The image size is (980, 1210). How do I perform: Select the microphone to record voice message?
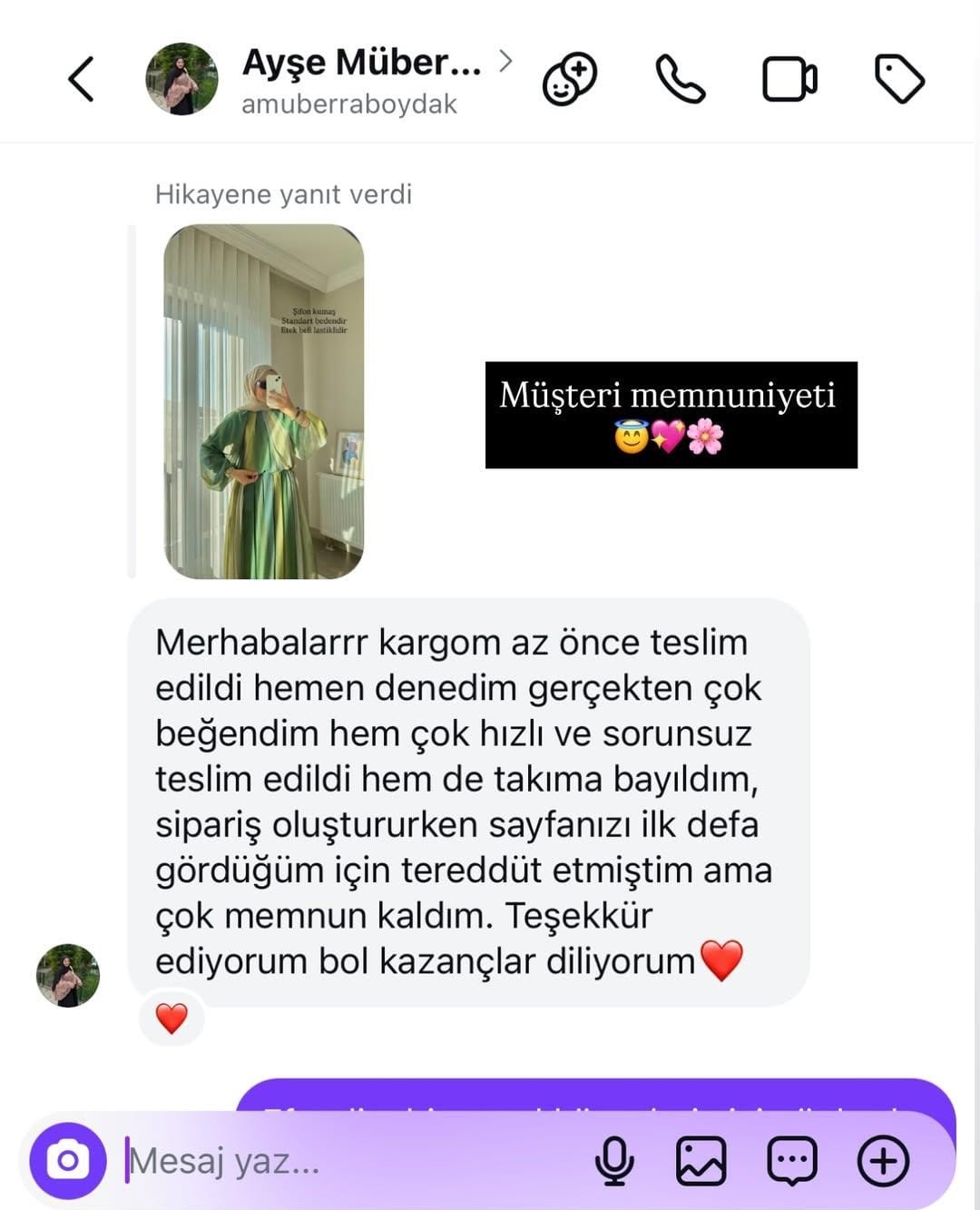click(x=616, y=1159)
